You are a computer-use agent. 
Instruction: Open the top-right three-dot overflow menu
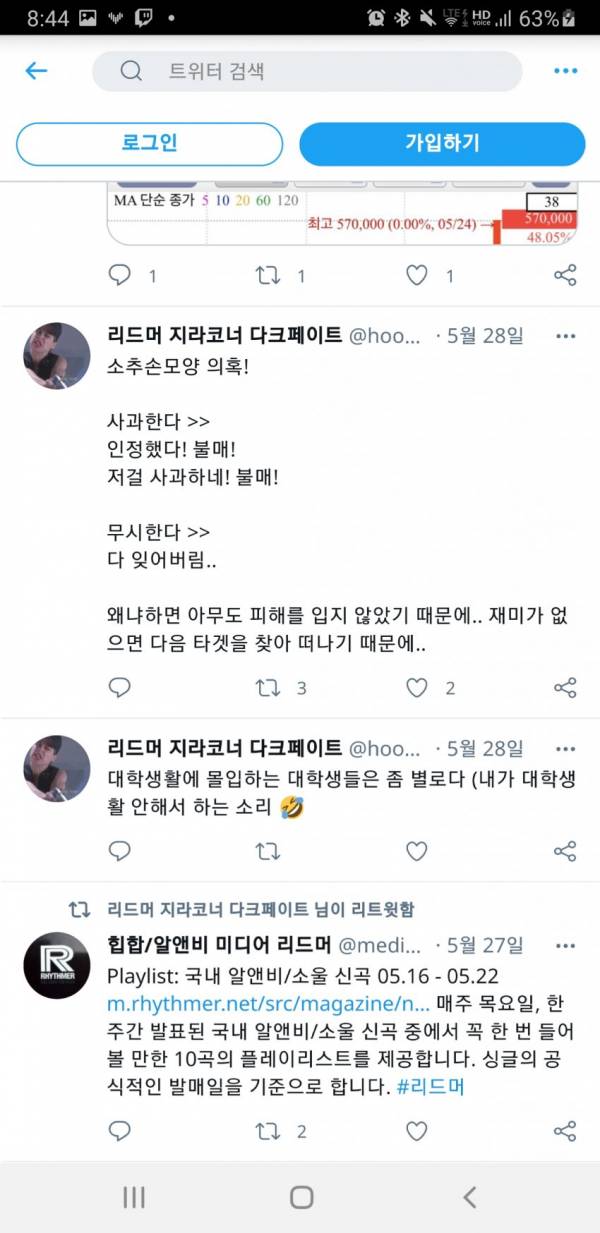pos(565,71)
